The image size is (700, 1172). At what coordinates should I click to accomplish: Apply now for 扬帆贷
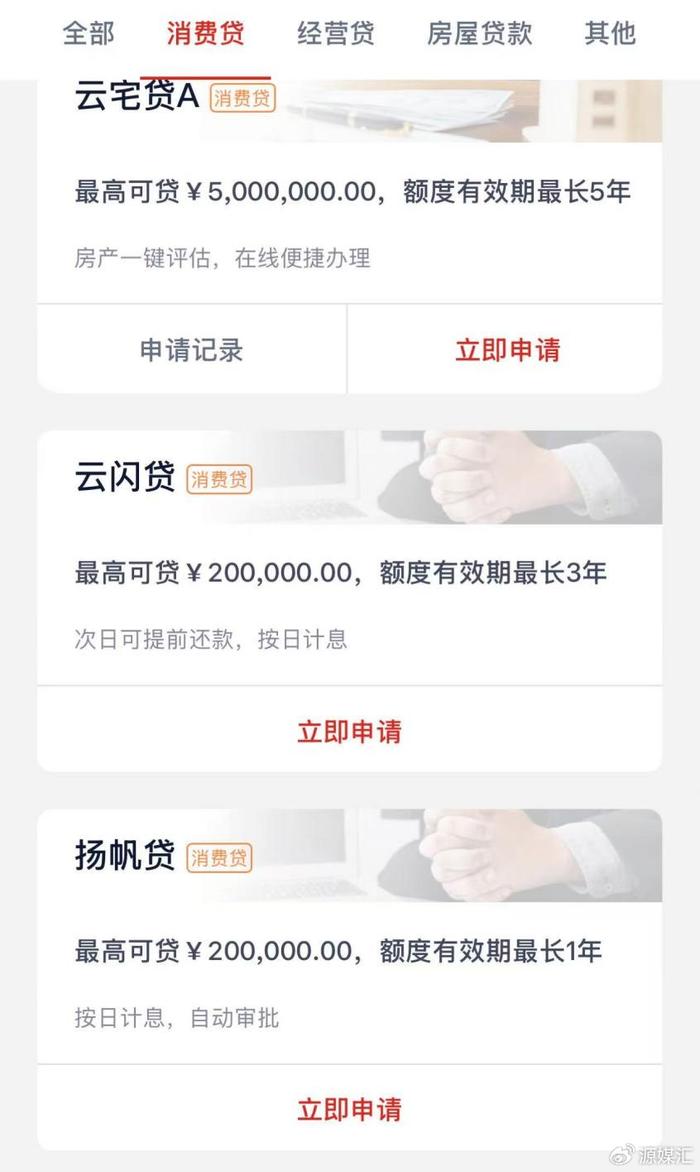349,1109
